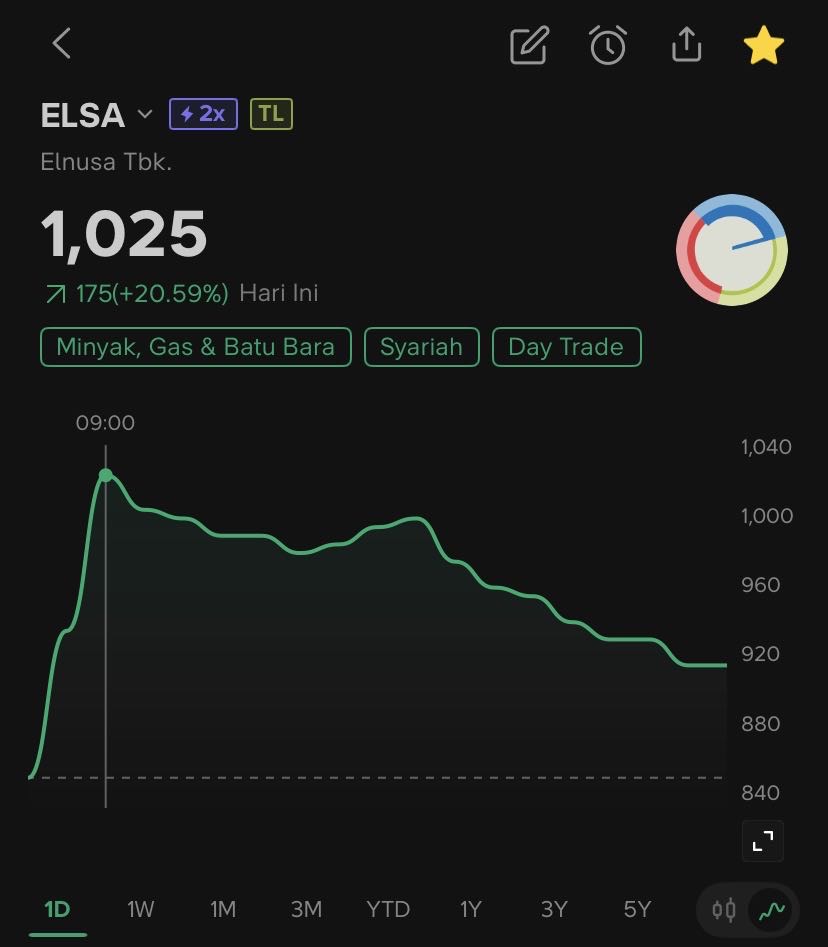Viewport: 828px width, 947px height.
Task: Select the Day Trade chip
Action: click(x=566, y=347)
